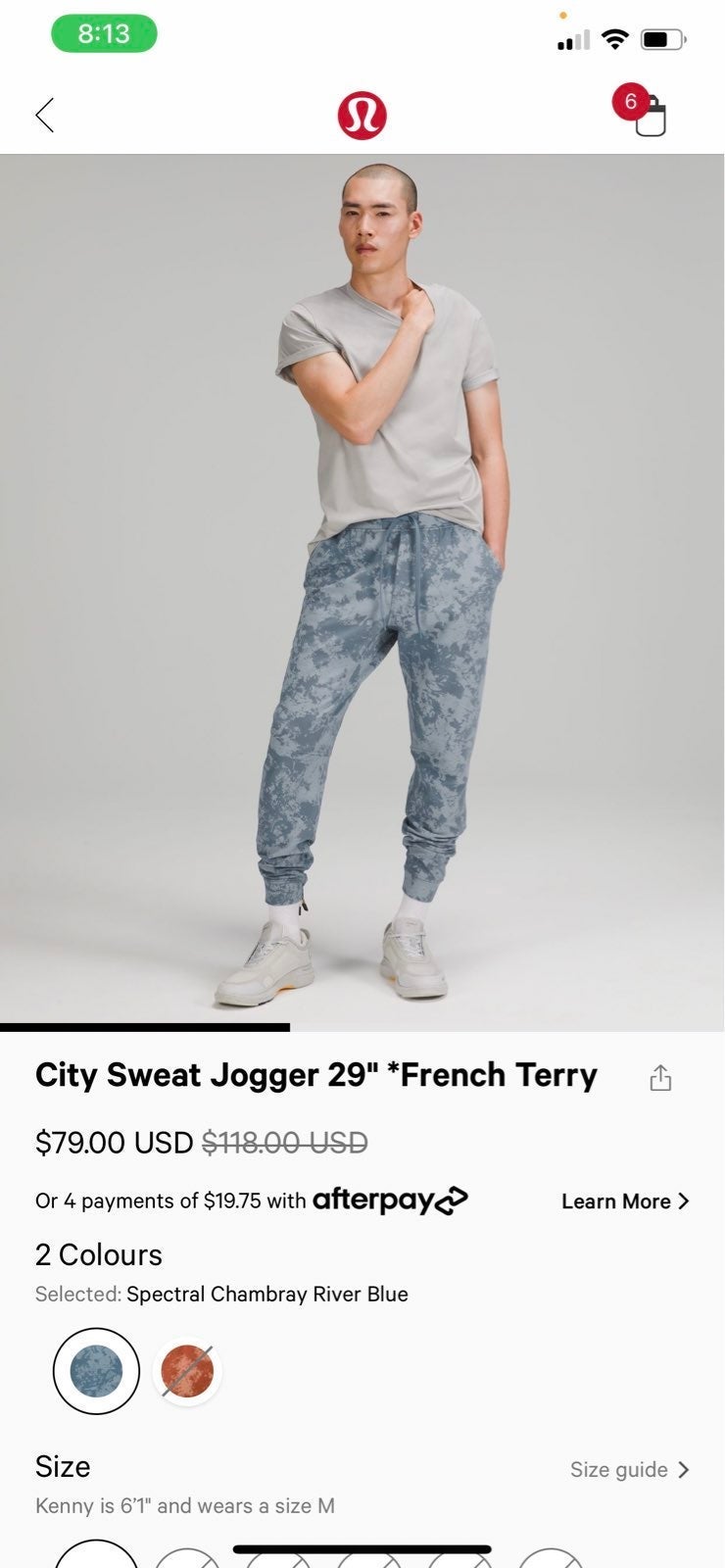Screen dimensions: 725x1568
Task: Tap the $79.00 USD sale price
Action: 113,1142
